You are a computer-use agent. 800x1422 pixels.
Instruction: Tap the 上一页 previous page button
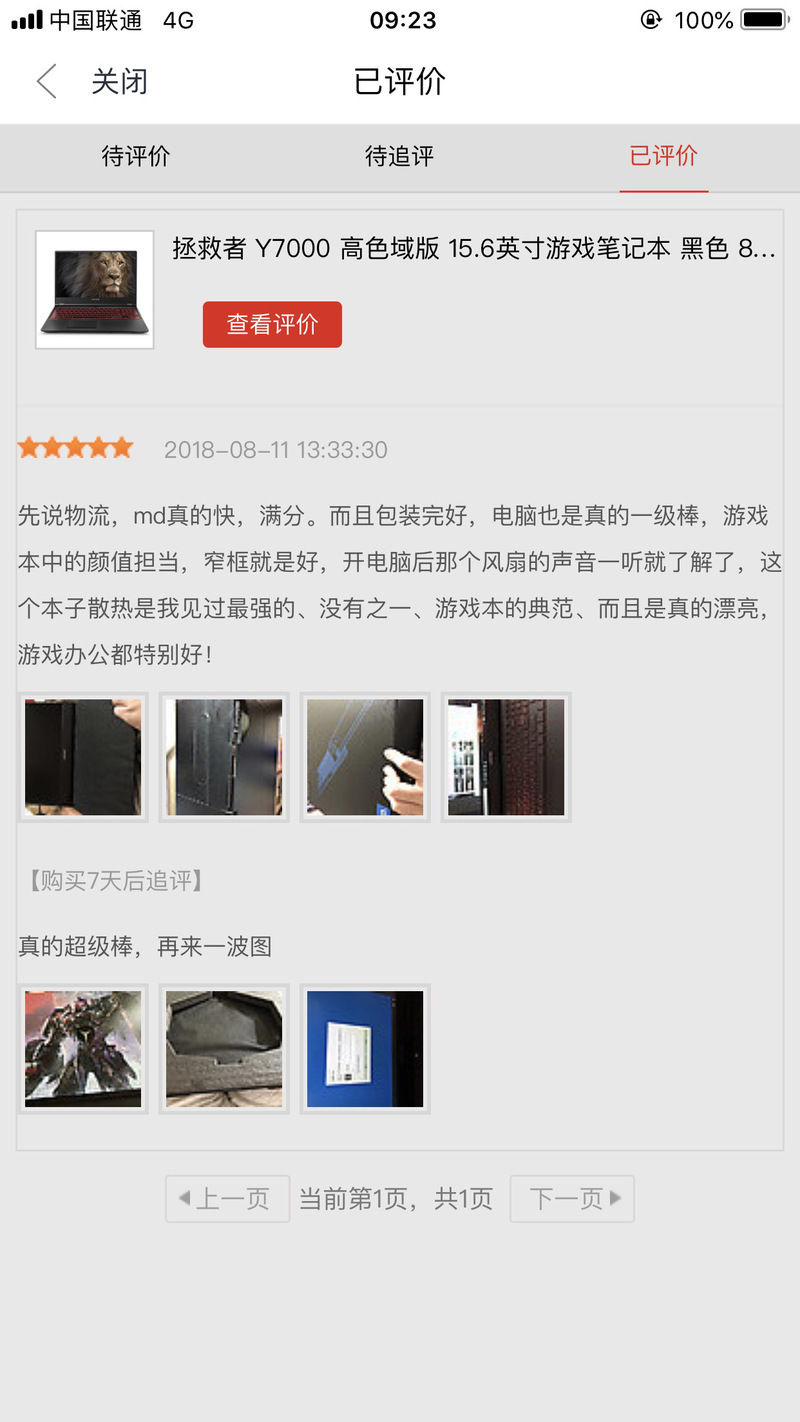(x=228, y=1199)
